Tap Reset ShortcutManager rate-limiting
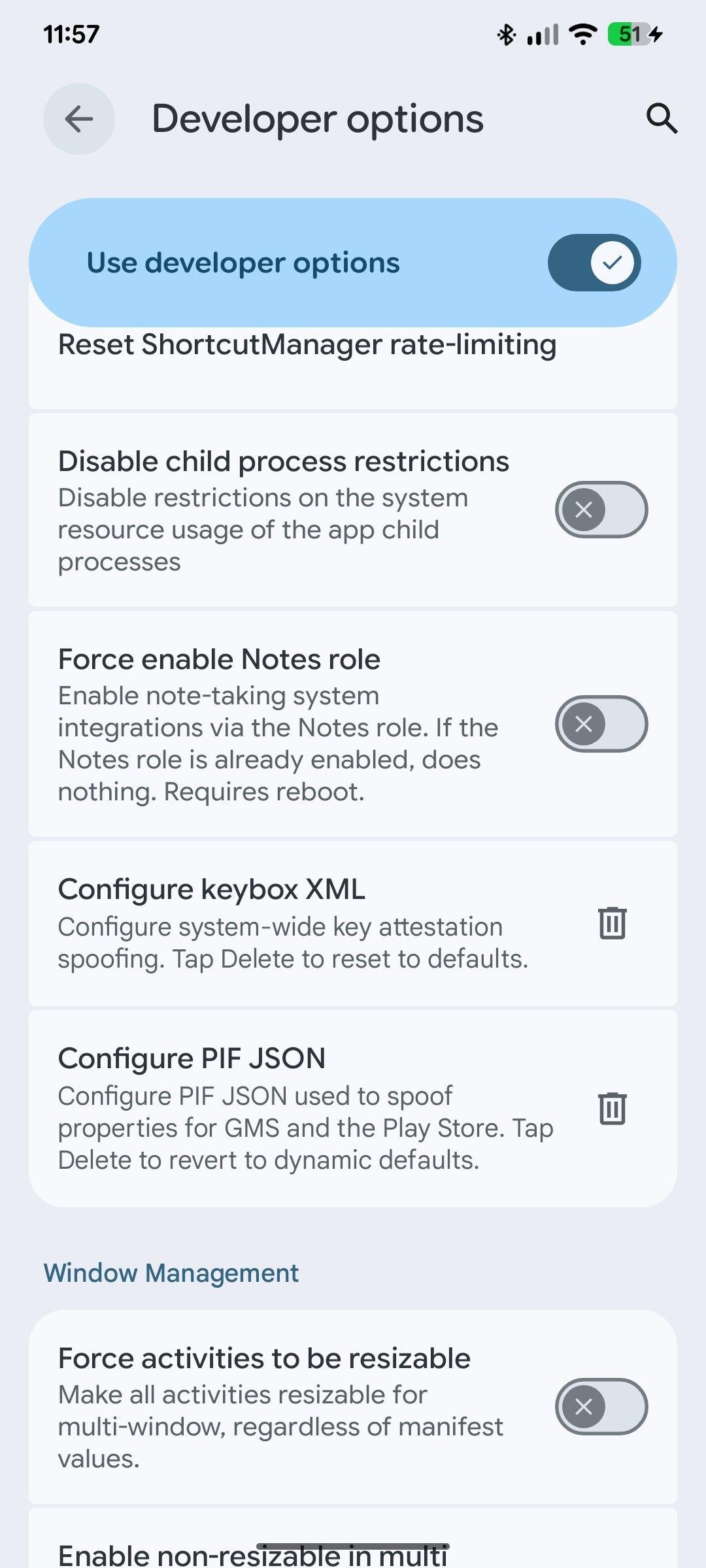This screenshot has width=706, height=1568. point(307,366)
